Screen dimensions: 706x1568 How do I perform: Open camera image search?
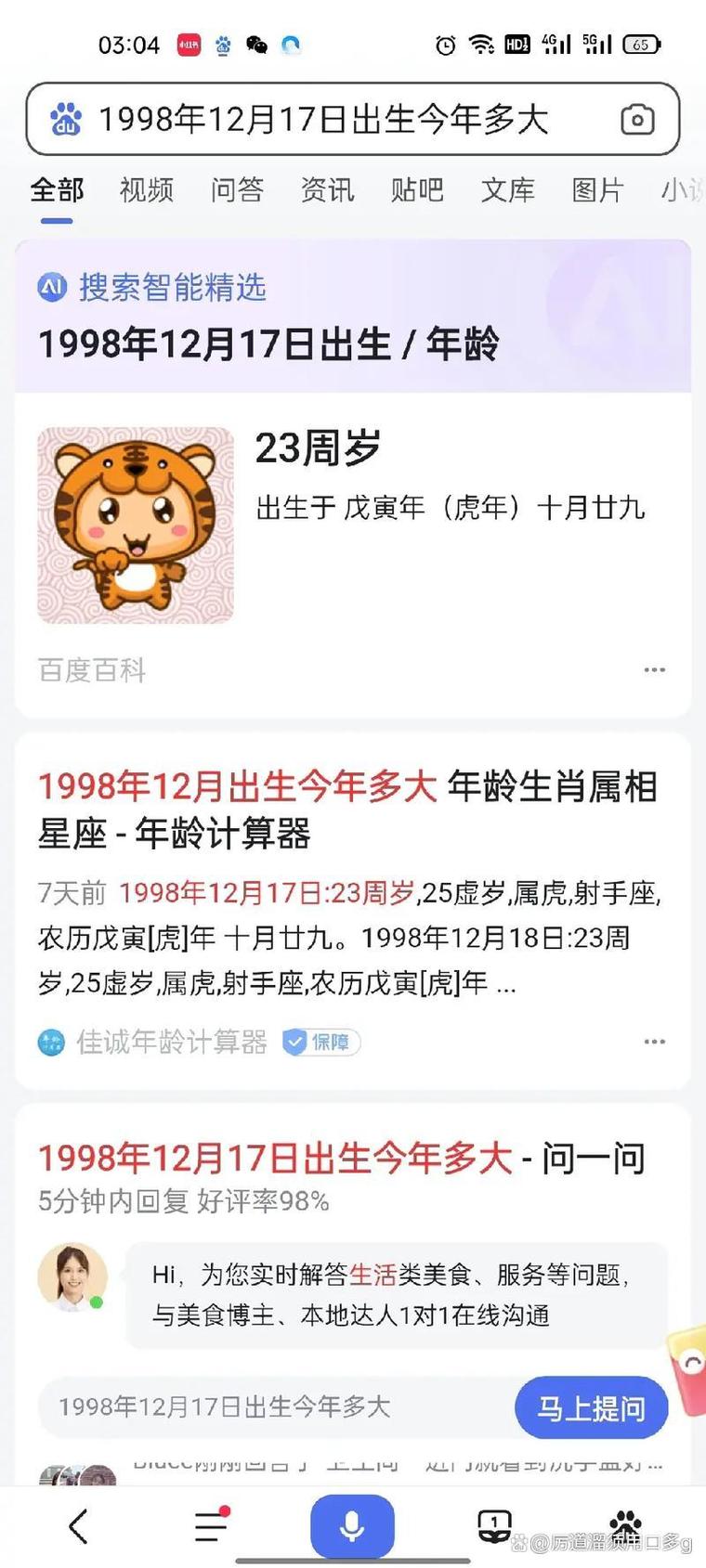pyautogui.click(x=637, y=120)
